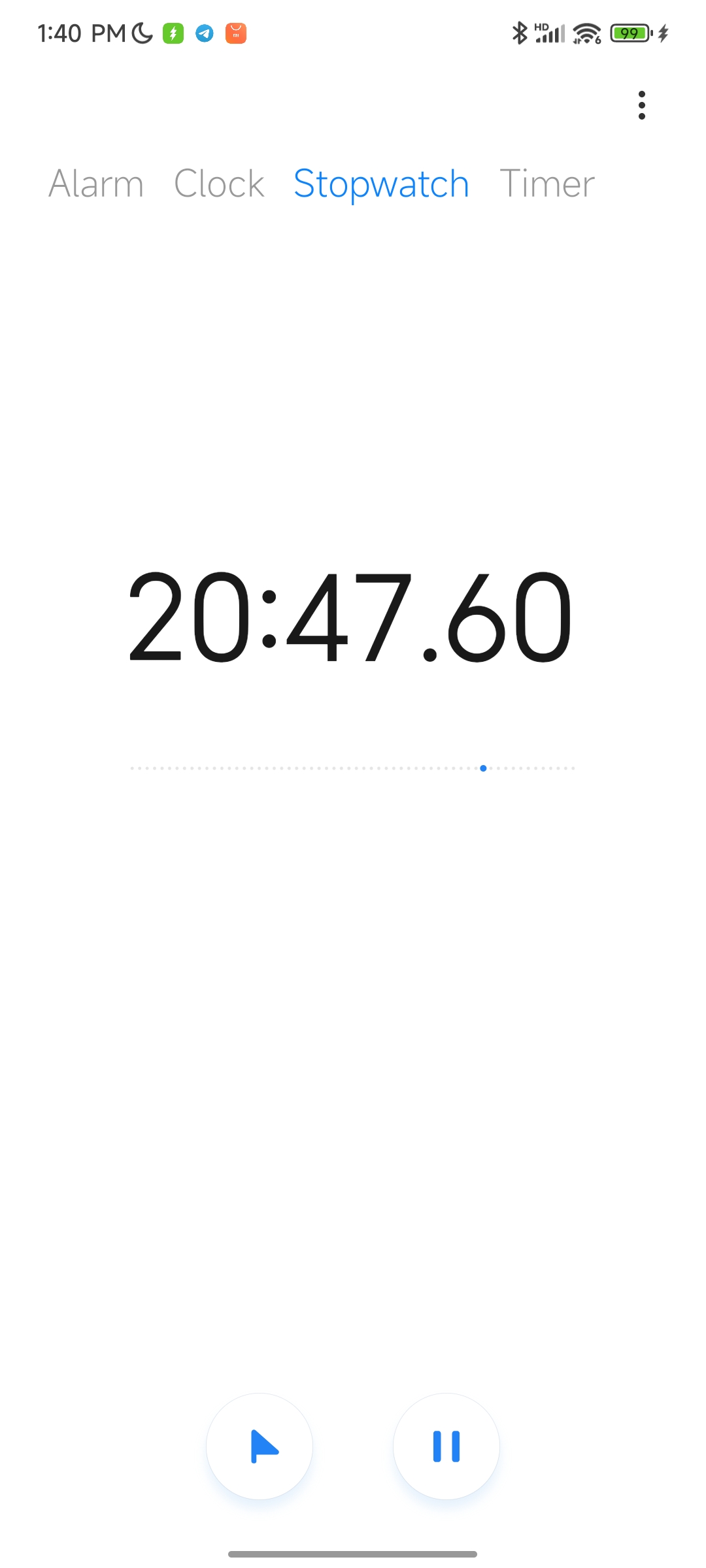The height and width of the screenshot is (1568, 706).
Task: Select the Stopwatch tab
Action: click(381, 184)
